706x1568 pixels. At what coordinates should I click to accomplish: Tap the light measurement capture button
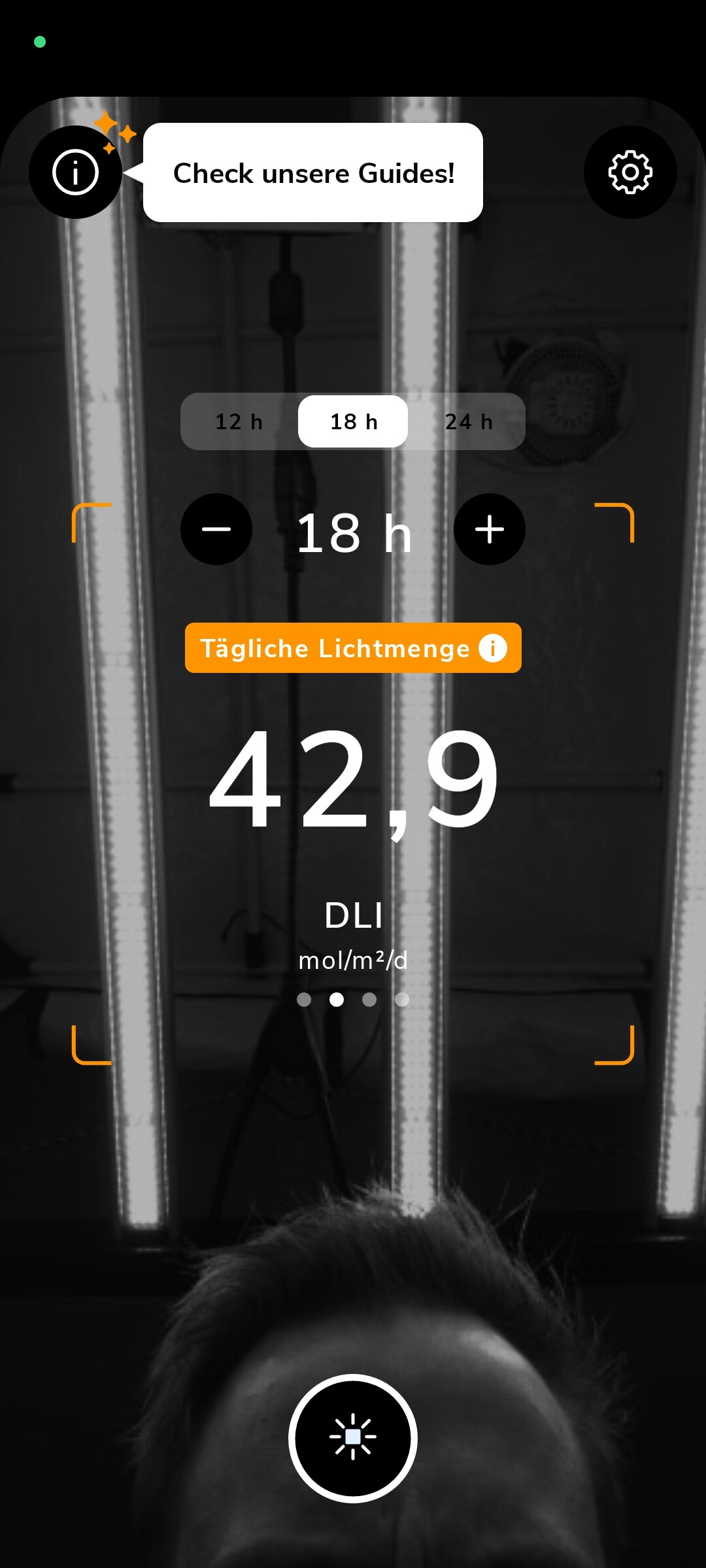[353, 1439]
